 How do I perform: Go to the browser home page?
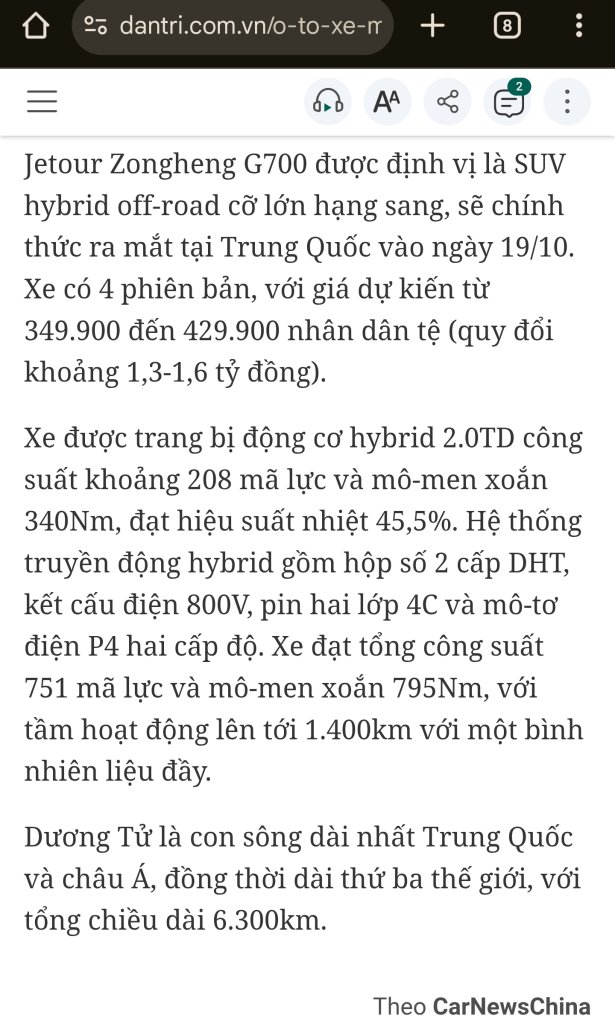[x=35, y=26]
